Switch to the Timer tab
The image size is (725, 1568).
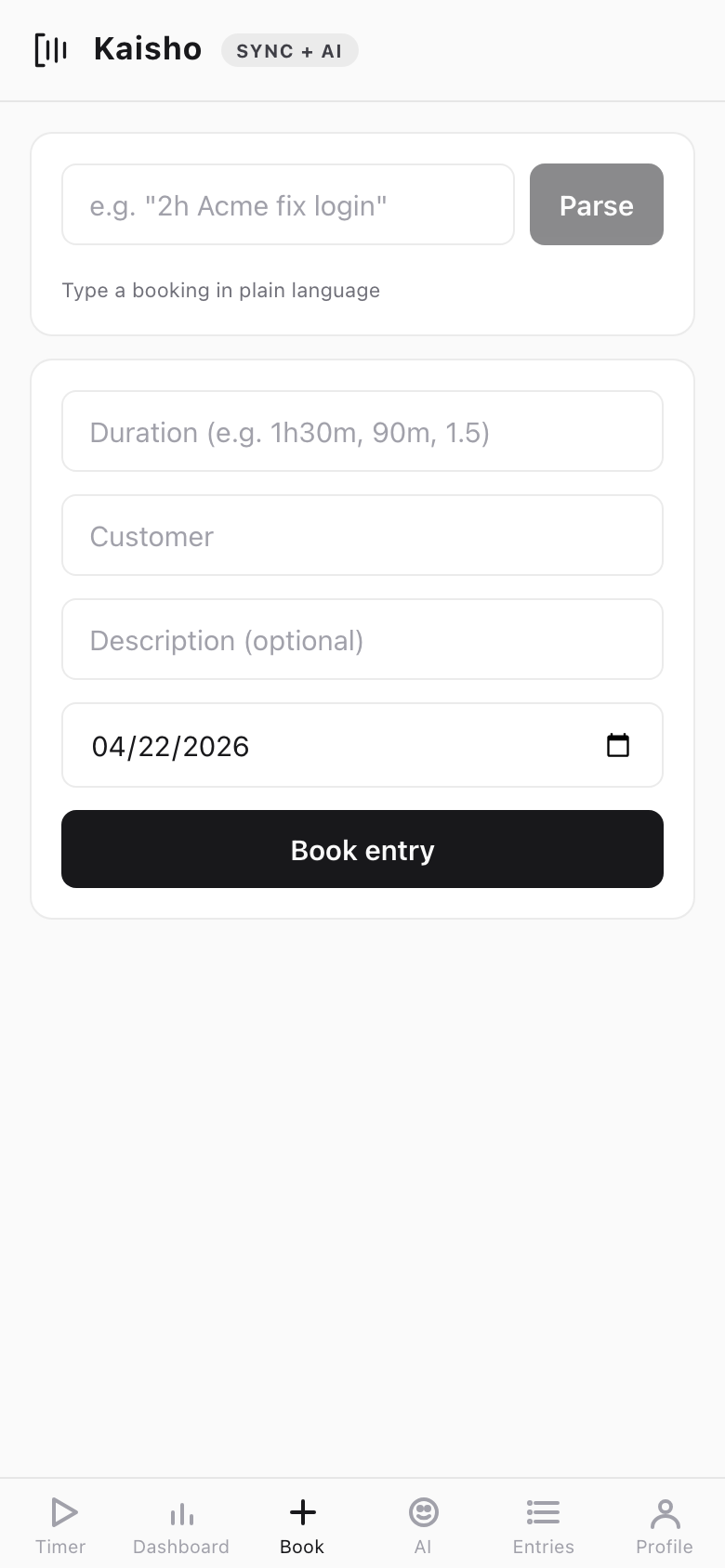click(60, 1523)
